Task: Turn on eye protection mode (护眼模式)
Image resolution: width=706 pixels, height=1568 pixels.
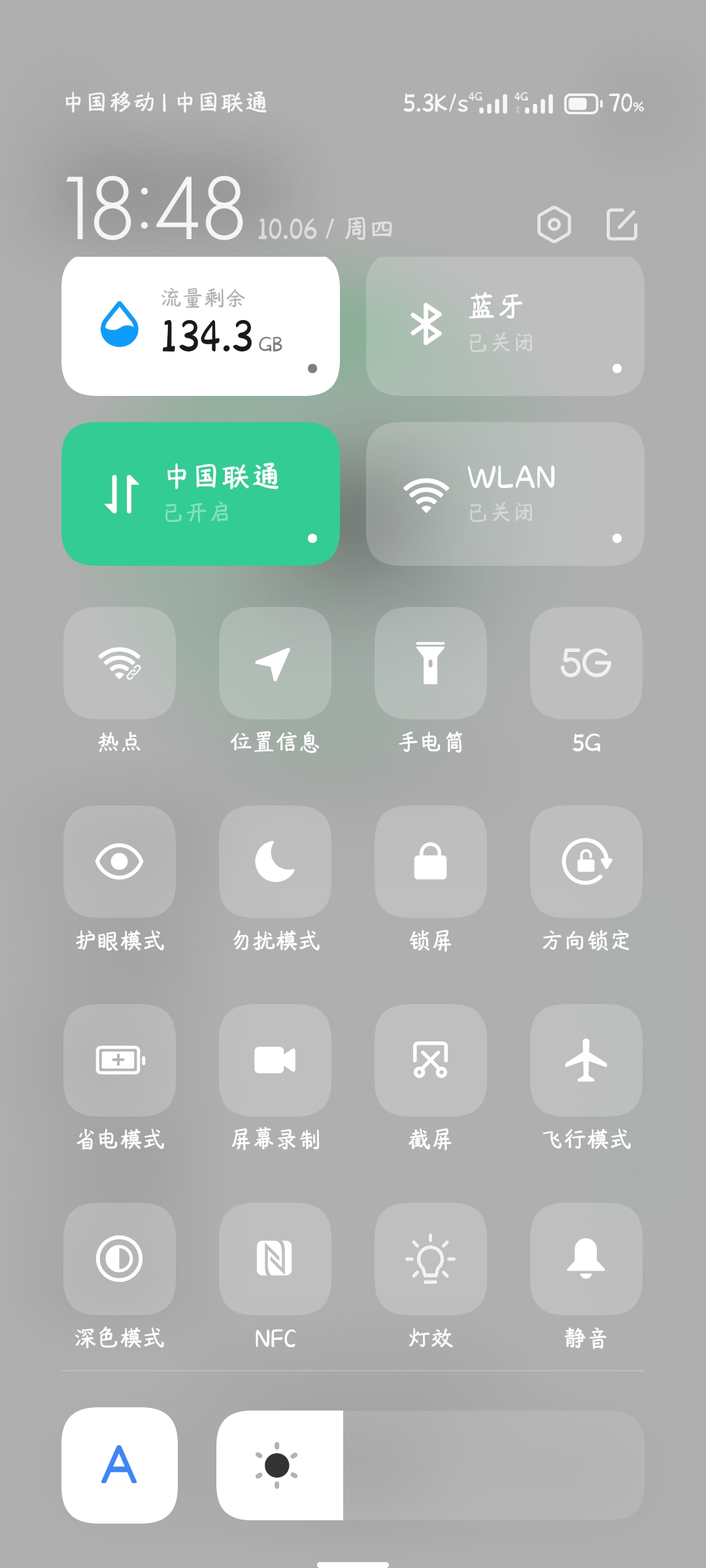Action: click(120, 862)
